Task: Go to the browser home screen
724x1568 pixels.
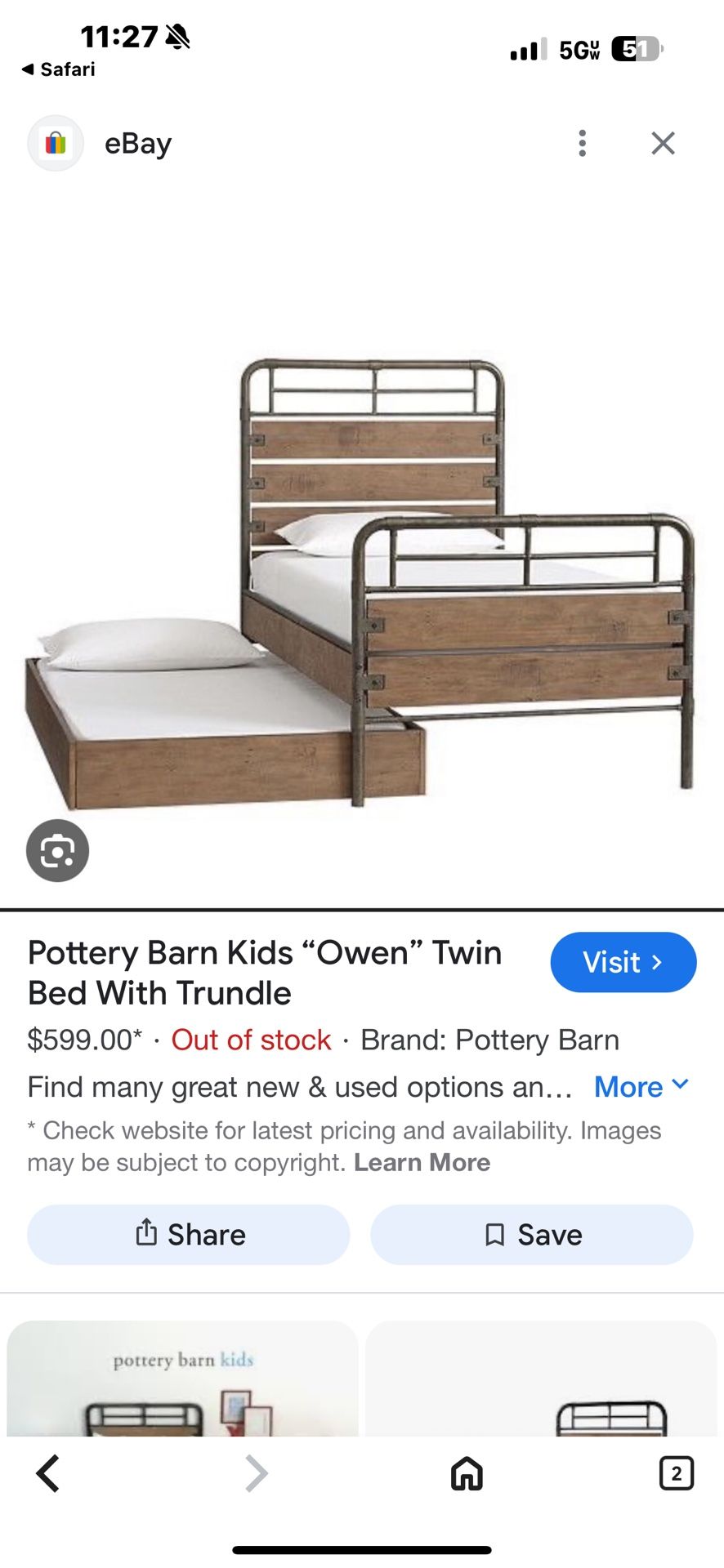Action: 467,1474
